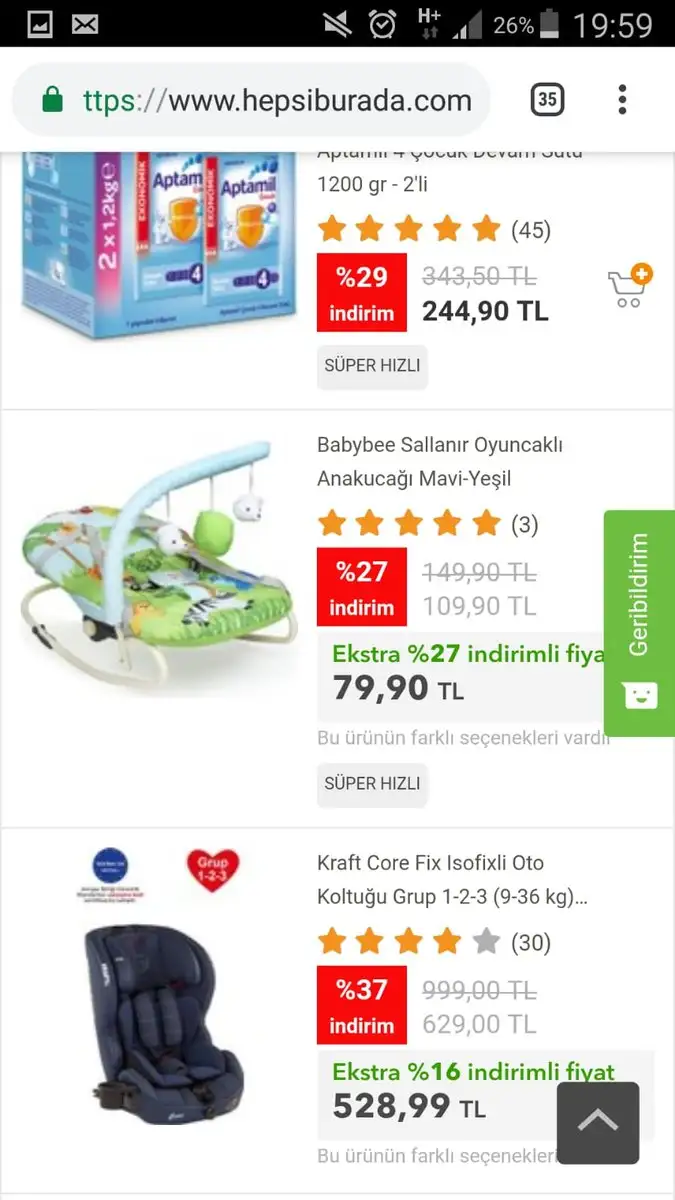675x1200 pixels.
Task: Open the Geribildirim feedback tab
Action: pos(639,622)
